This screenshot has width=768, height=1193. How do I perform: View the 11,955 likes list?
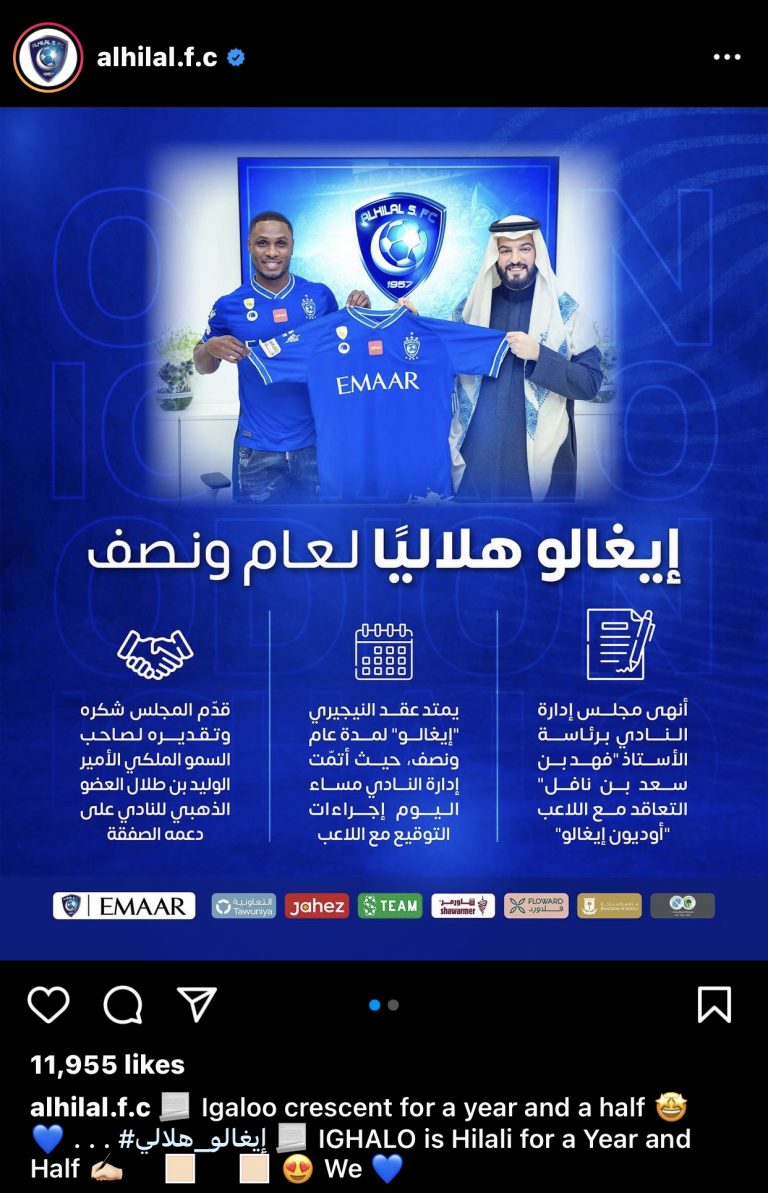(108, 1065)
